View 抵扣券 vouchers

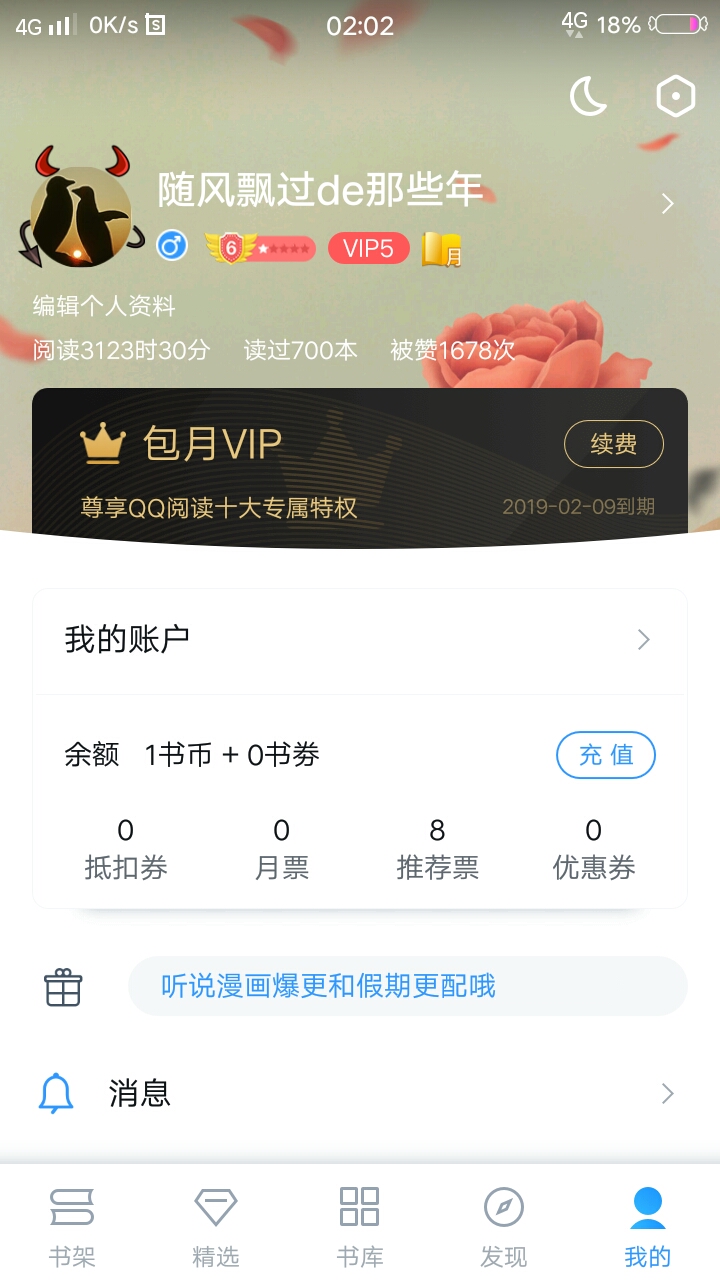[x=126, y=850]
